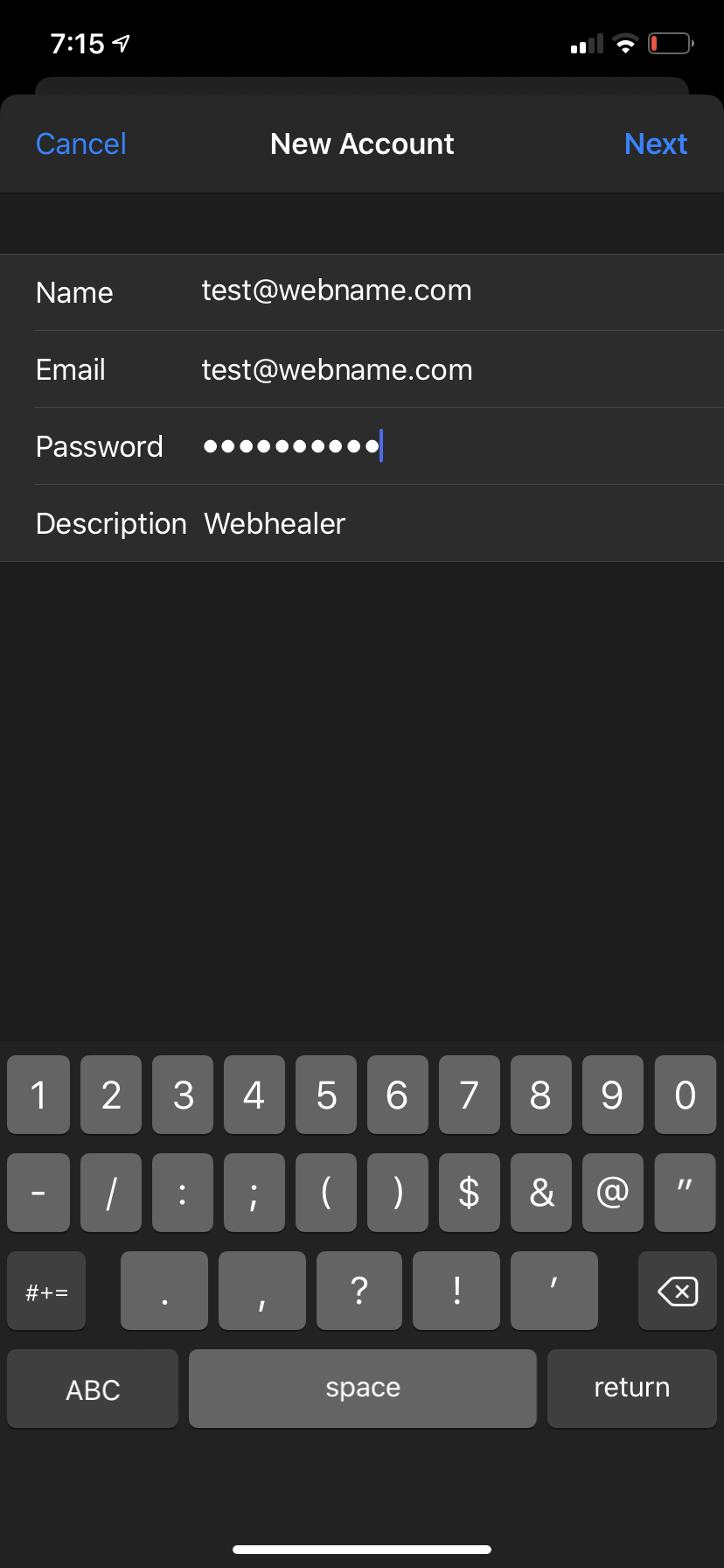Viewport: 724px width, 1568px height.
Task: Hit the backspace key on the keyboard
Action: click(x=678, y=1291)
